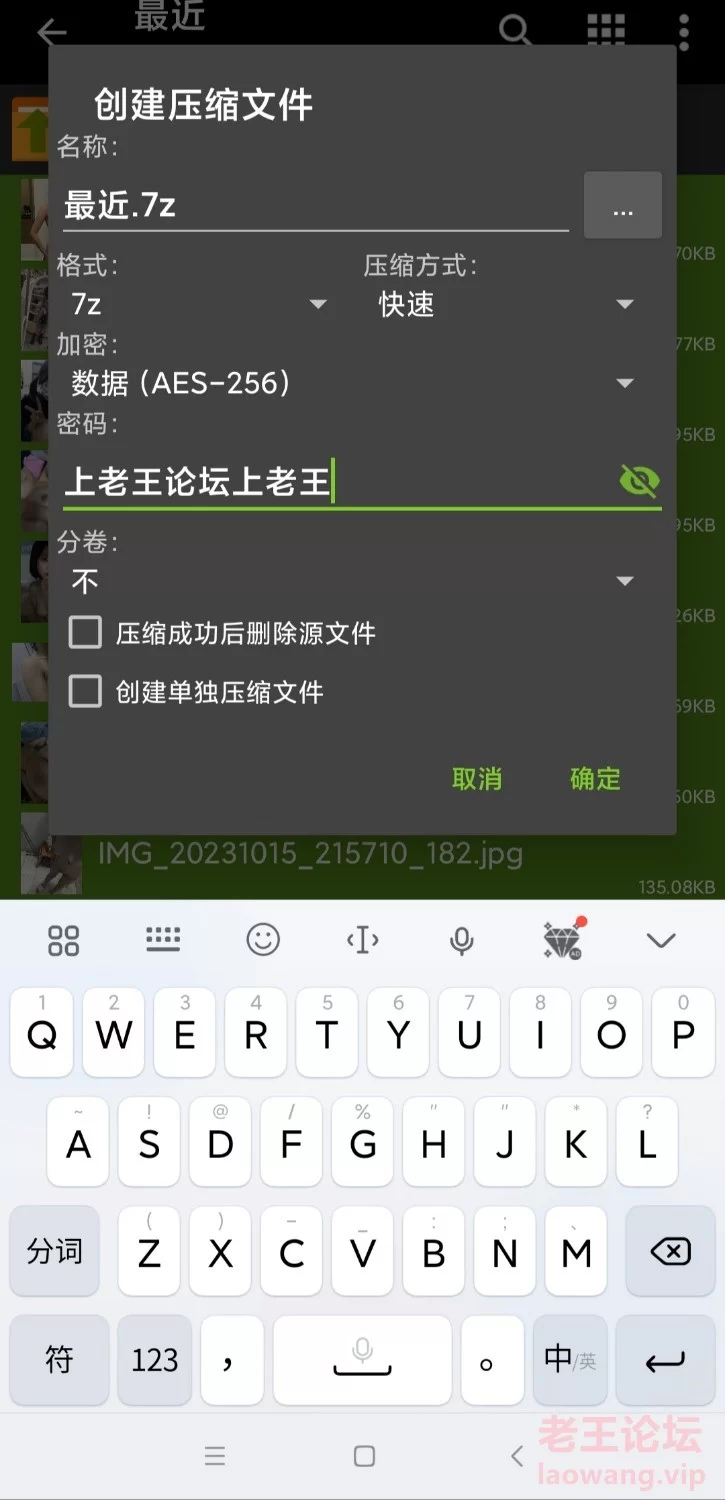Check 压缩成功后删除源文件 checkbox

[x=85, y=633]
